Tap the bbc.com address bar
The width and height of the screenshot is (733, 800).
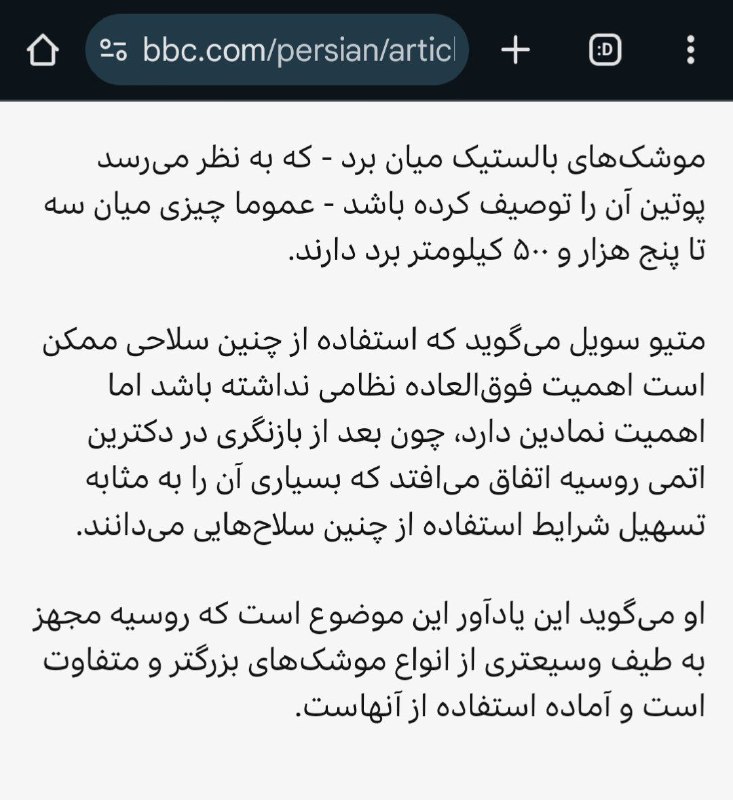tap(290, 50)
